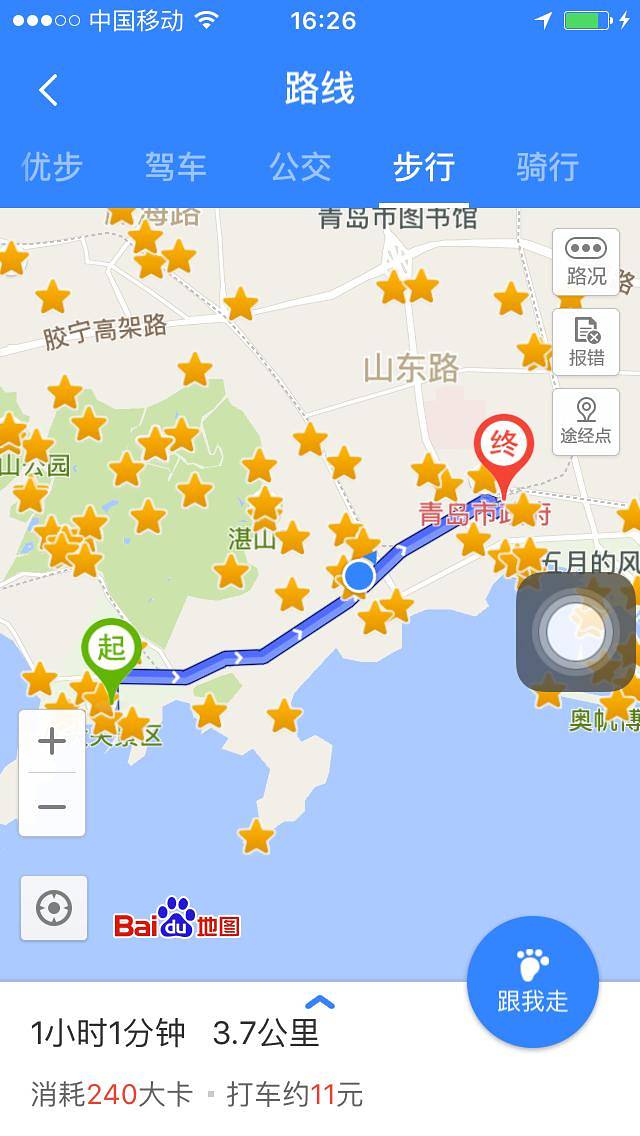
Task: Select the 步行 walking tab
Action: coord(424,166)
